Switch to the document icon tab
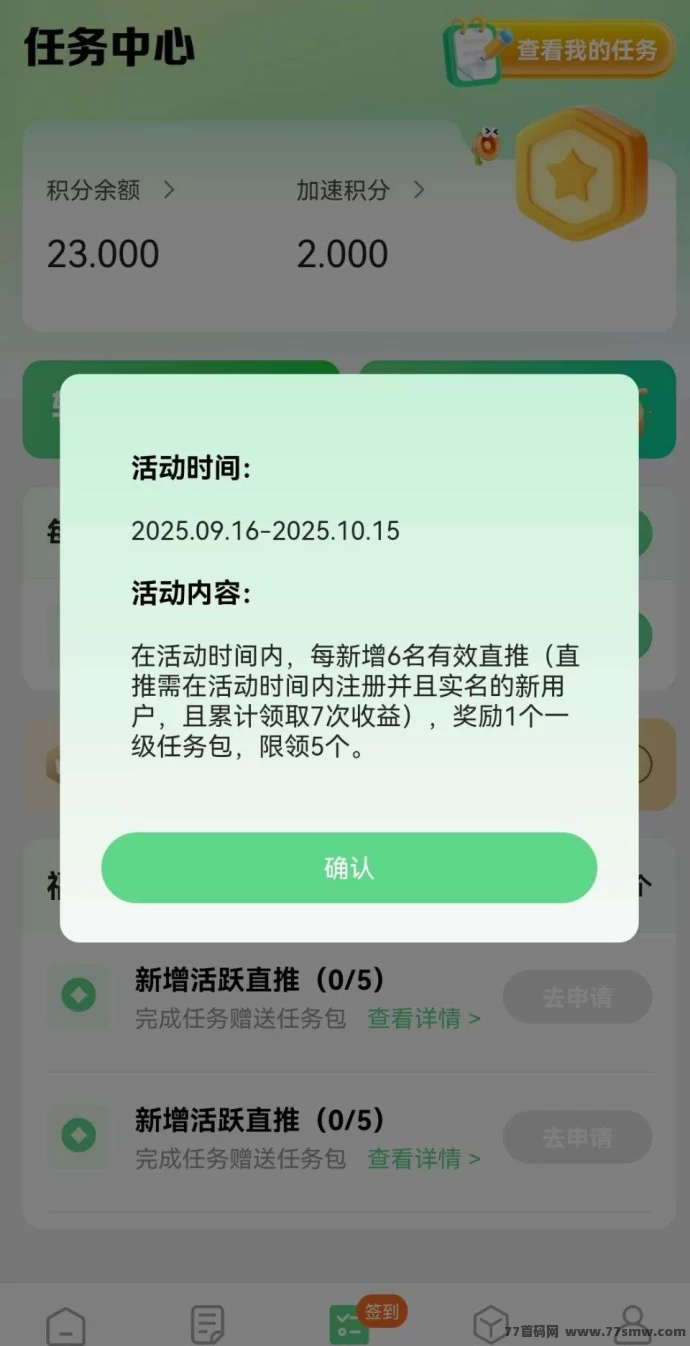 coord(208,1324)
